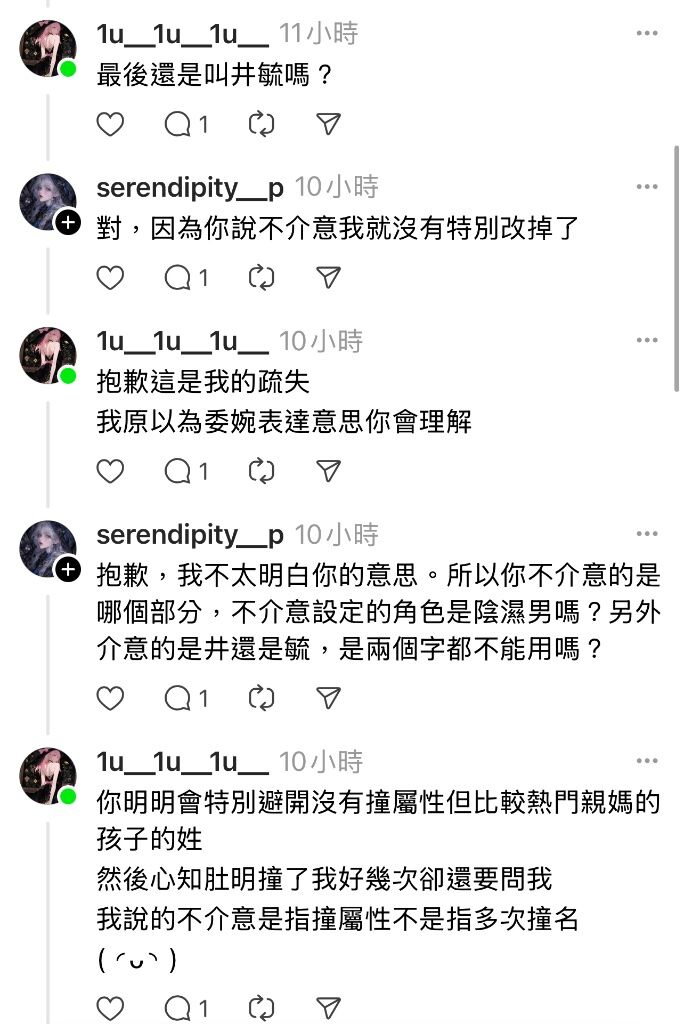Share the reply starting with "抱歉，我不太明白你的意思"
Viewport: 684px width, 1024px height.
328,697
